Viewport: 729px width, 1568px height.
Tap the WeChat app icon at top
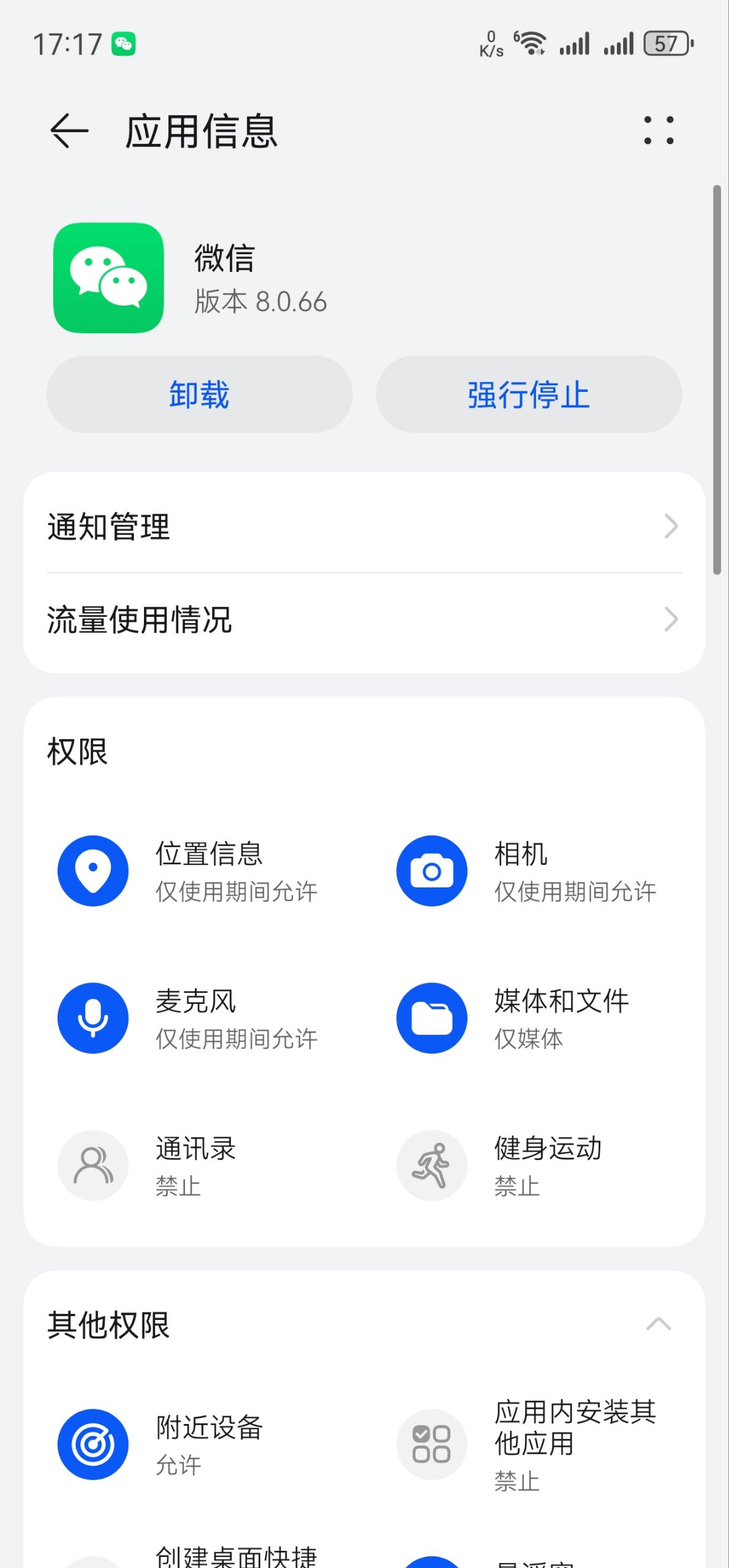pyautogui.click(x=107, y=279)
